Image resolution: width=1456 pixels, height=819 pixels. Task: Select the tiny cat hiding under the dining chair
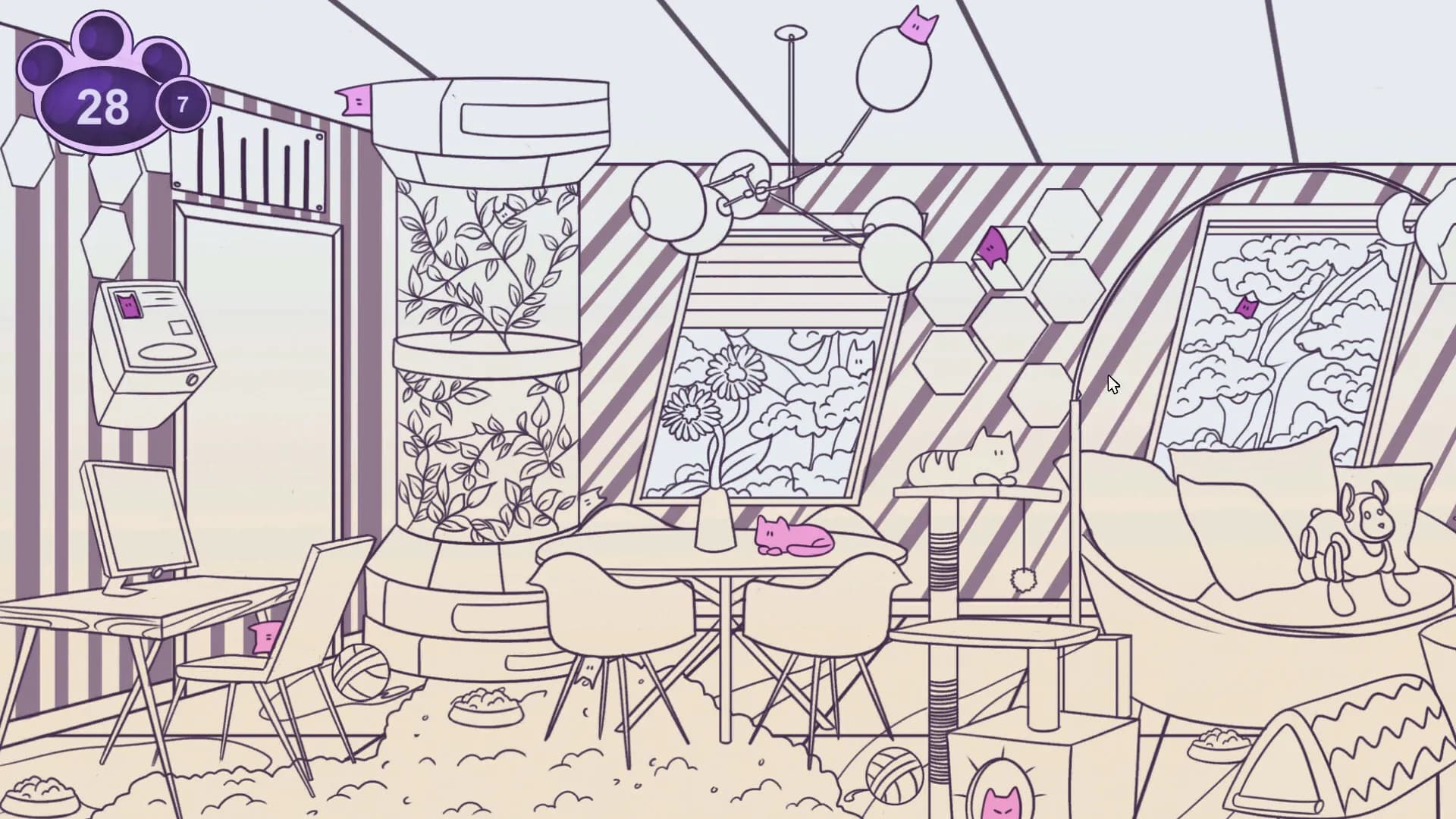pyautogui.click(x=588, y=670)
